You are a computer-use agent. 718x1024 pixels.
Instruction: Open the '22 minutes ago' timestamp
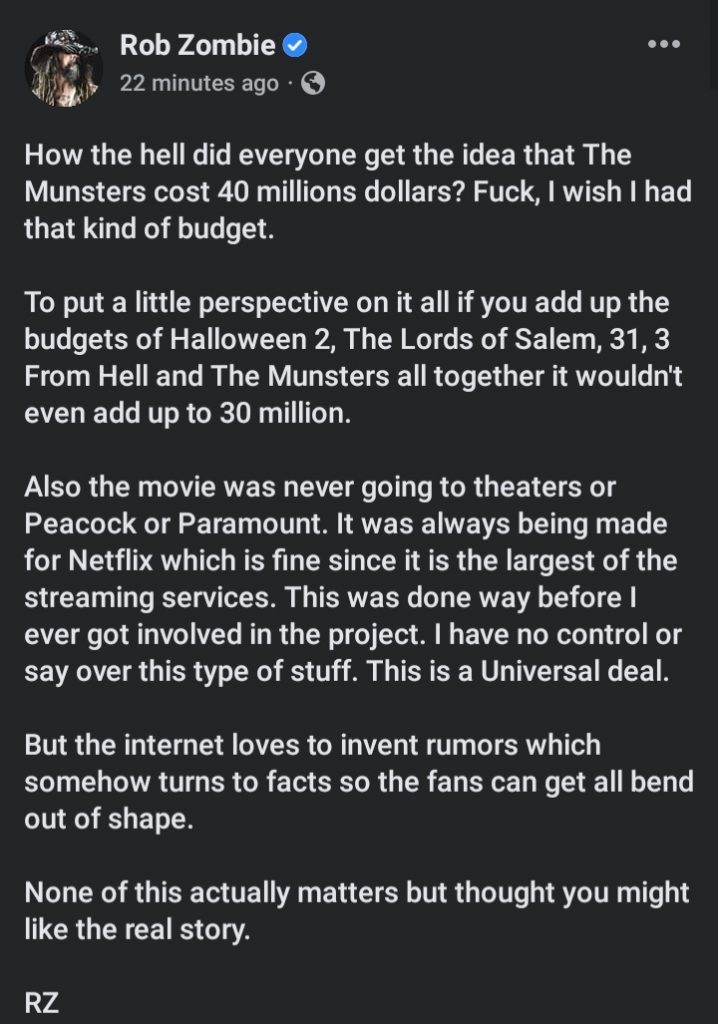coord(198,85)
